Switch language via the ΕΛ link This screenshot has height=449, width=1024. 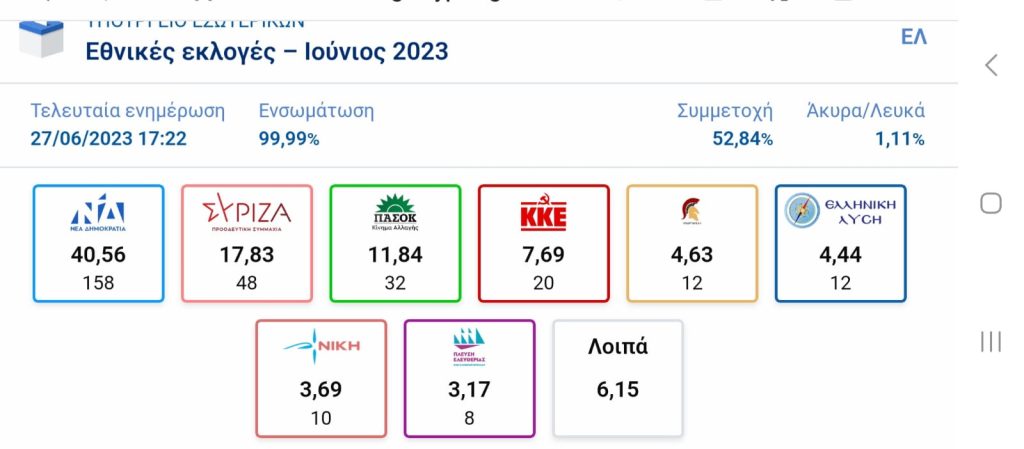pyautogui.click(x=914, y=37)
